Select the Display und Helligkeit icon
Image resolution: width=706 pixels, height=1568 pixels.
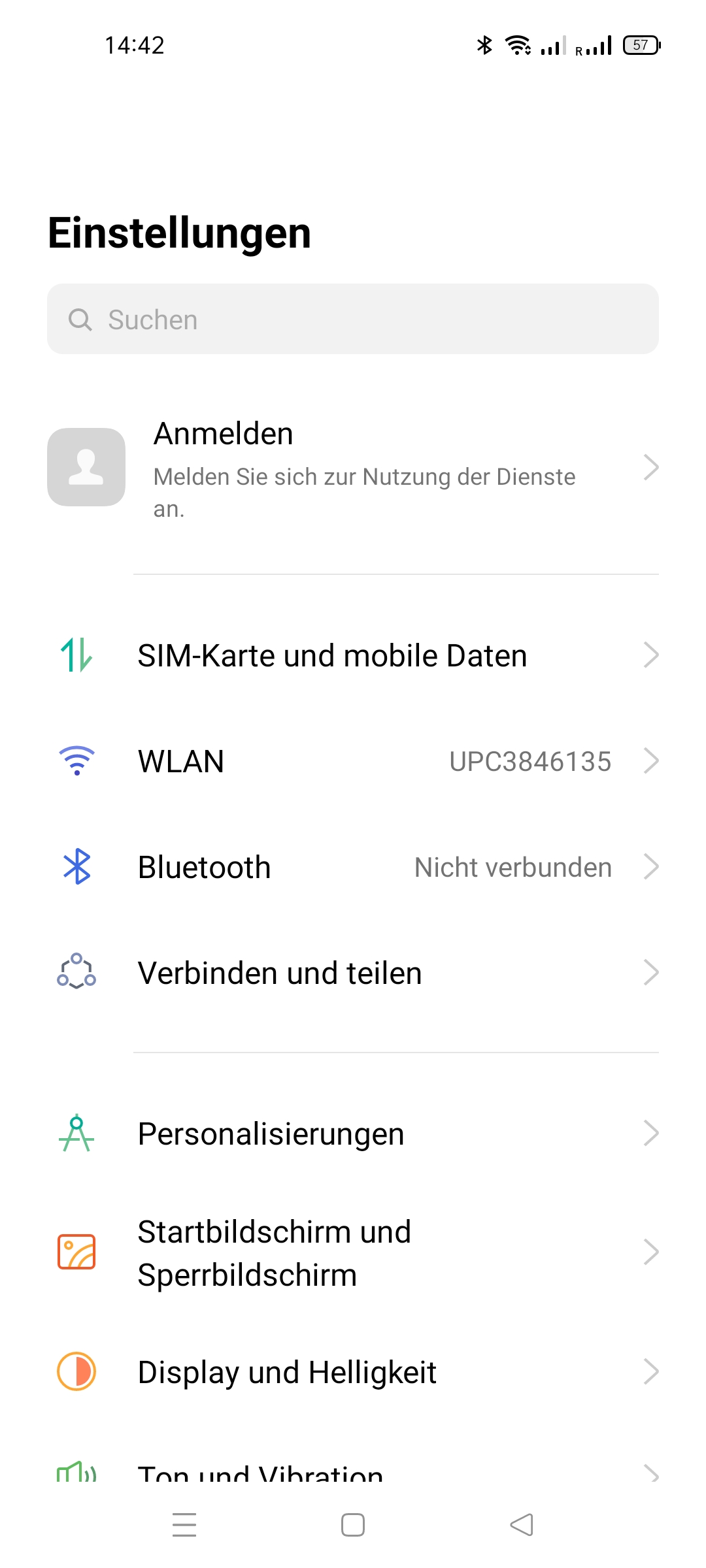tap(76, 1372)
